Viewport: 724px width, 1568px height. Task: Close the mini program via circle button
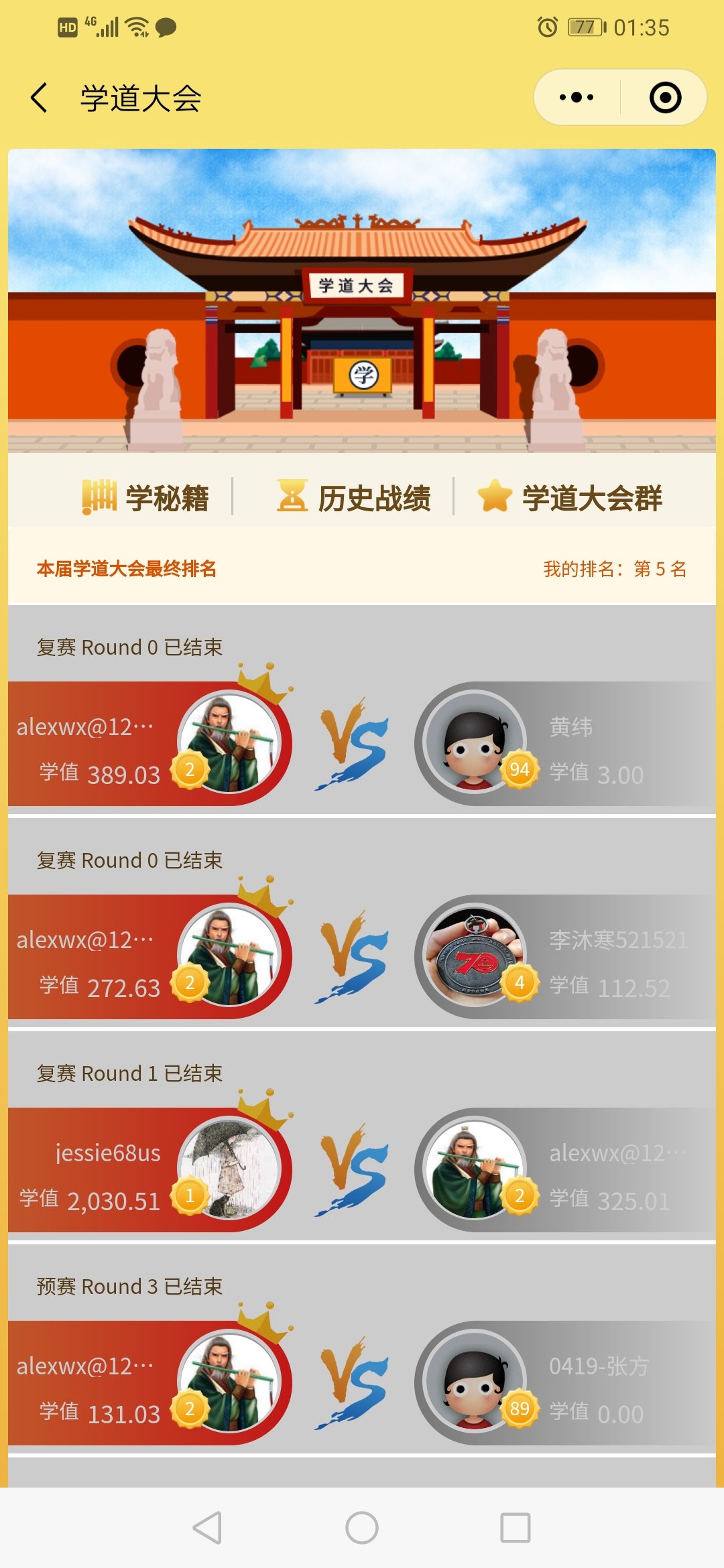point(665,98)
